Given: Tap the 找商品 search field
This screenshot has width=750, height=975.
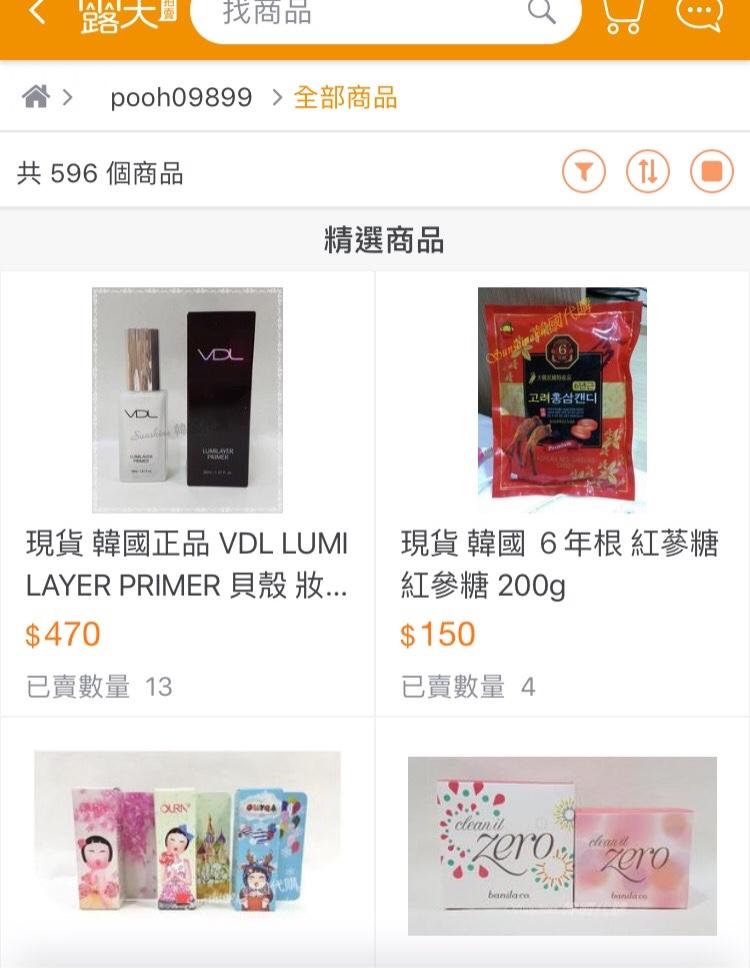Looking at the screenshot, I should tap(370, 14).
